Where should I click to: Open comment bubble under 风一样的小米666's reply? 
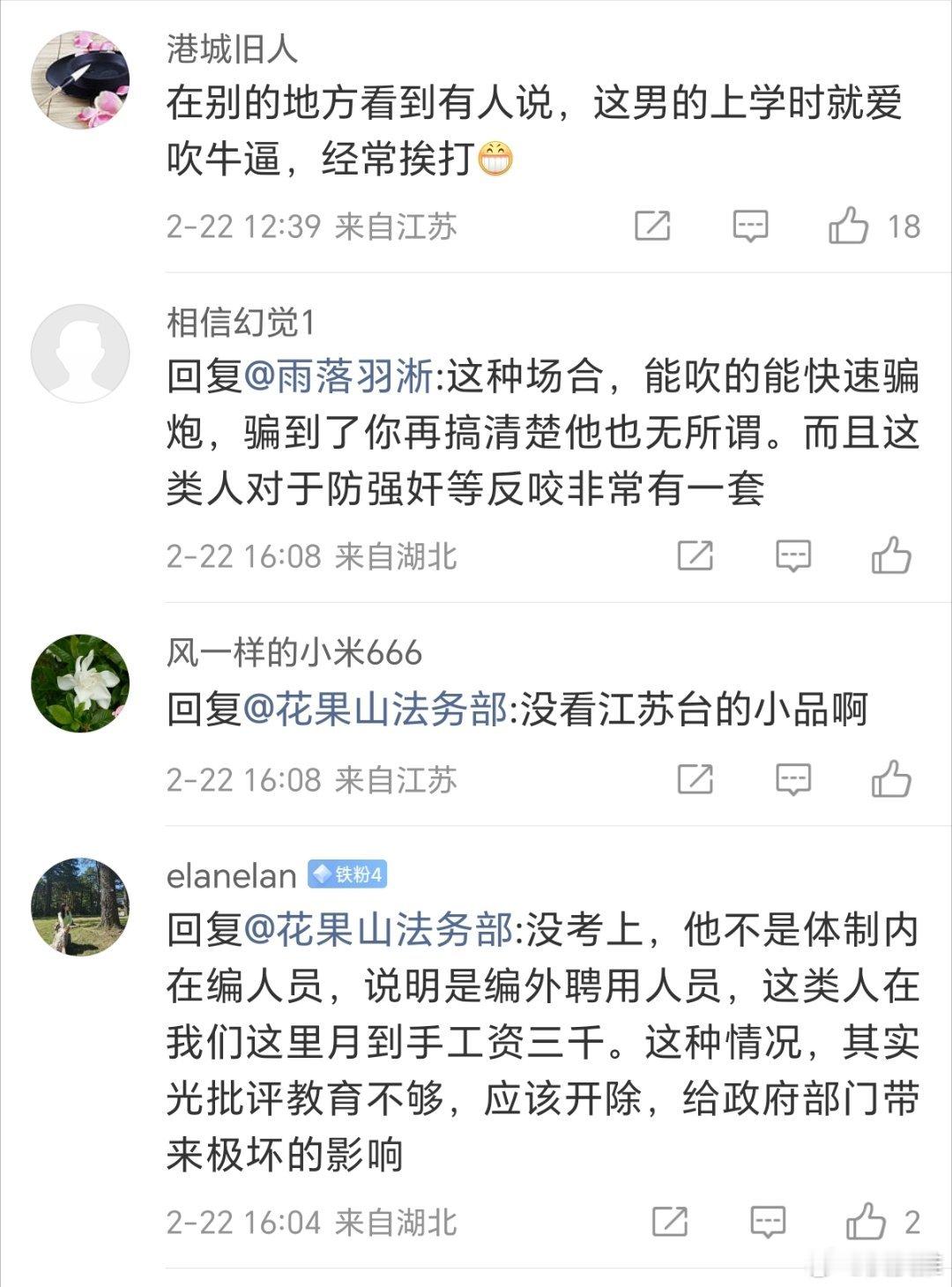(x=794, y=779)
